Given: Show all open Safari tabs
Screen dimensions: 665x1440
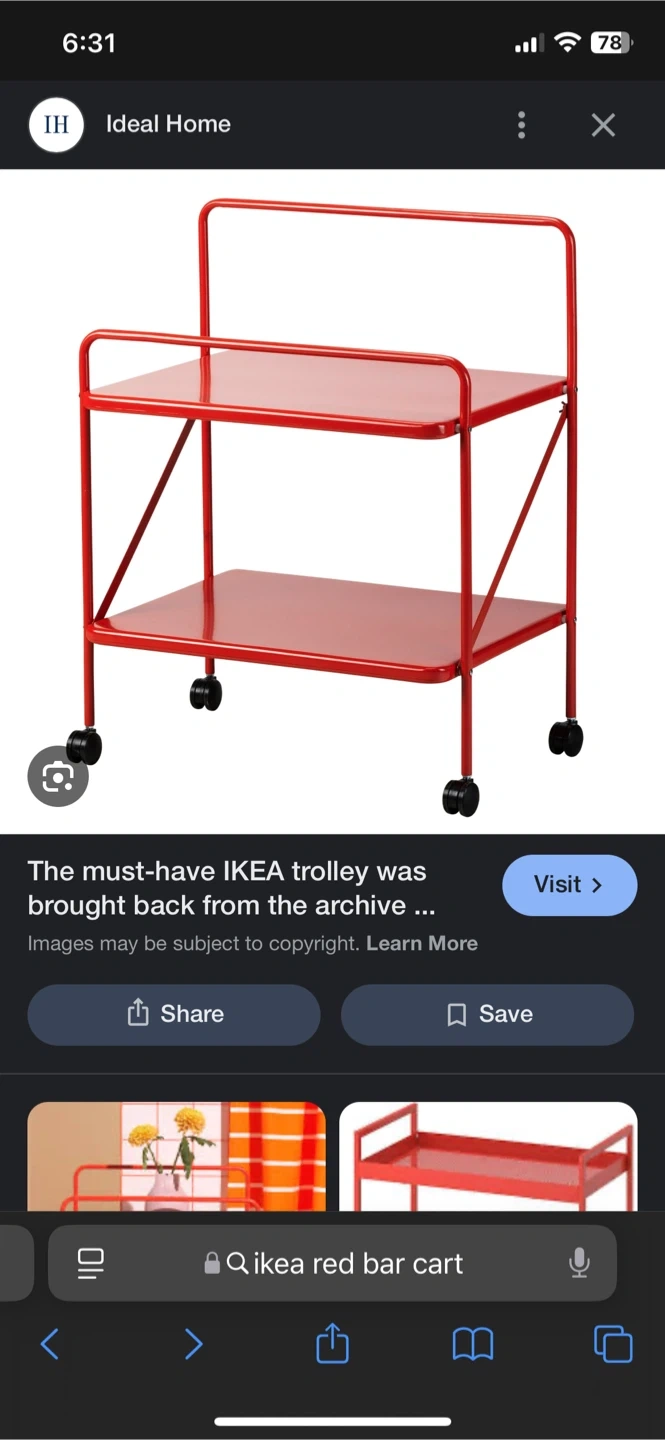Looking at the screenshot, I should [x=613, y=1344].
